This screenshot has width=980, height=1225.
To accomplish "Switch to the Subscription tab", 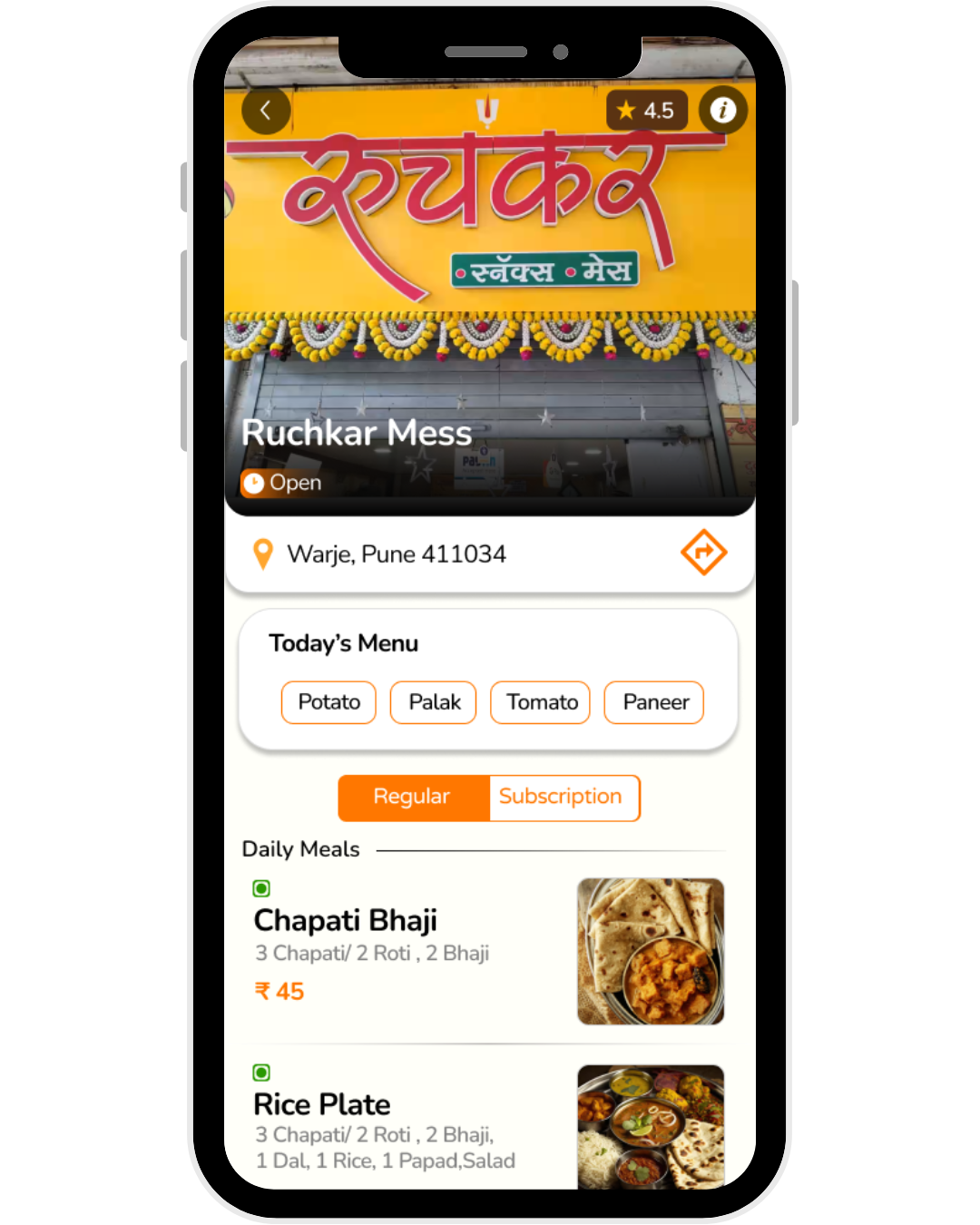I will pos(563,797).
